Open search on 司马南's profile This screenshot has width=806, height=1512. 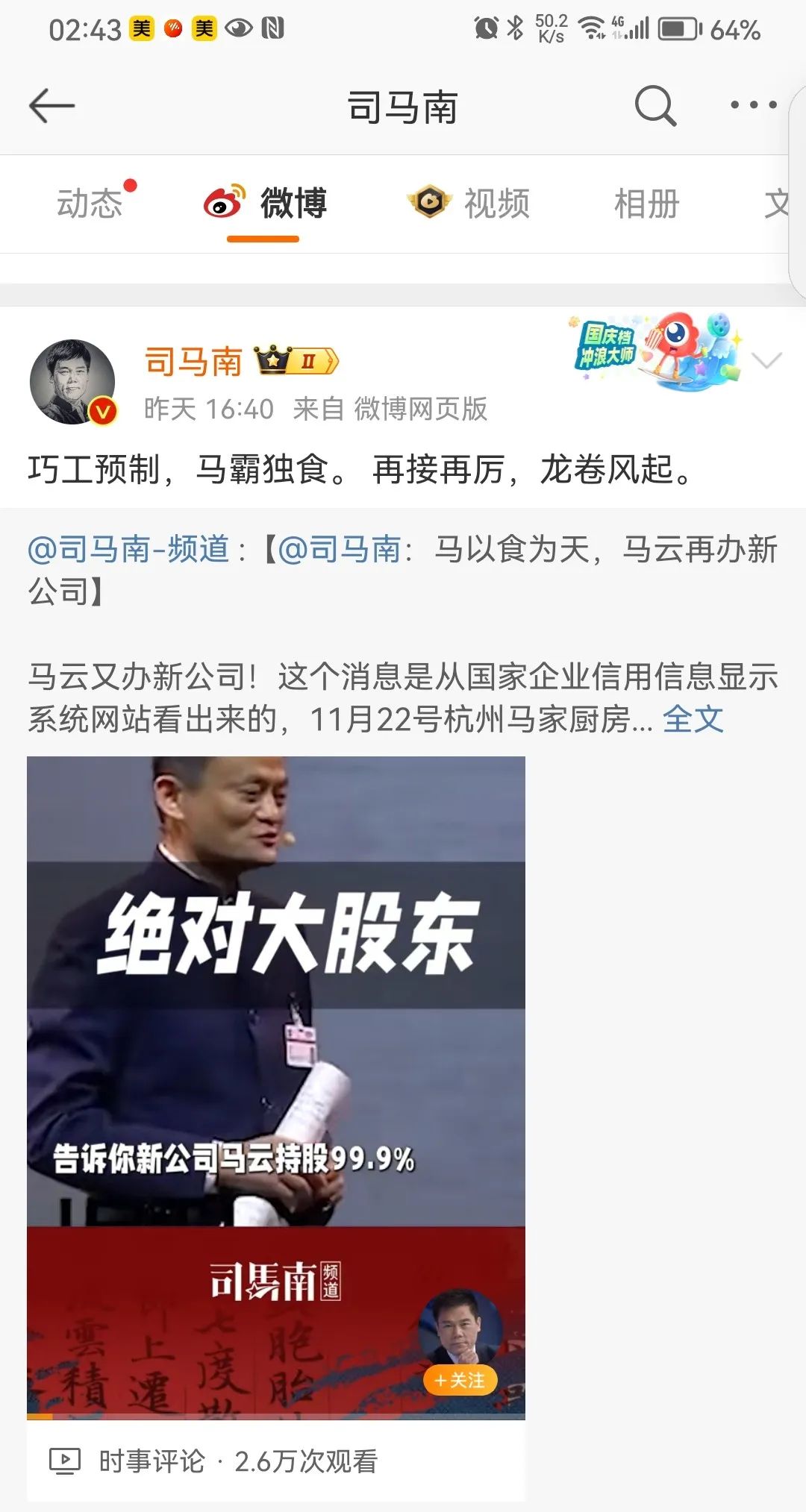pyautogui.click(x=655, y=106)
